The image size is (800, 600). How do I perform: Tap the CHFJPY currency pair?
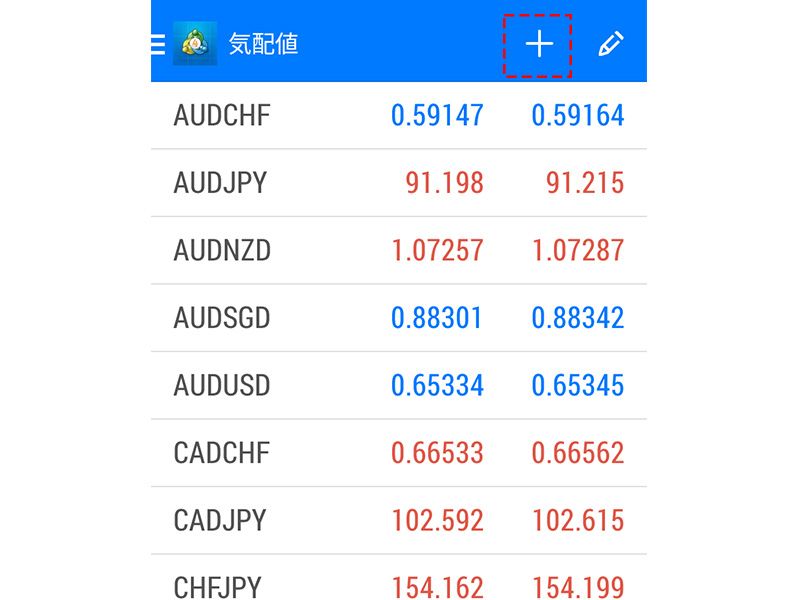220,586
